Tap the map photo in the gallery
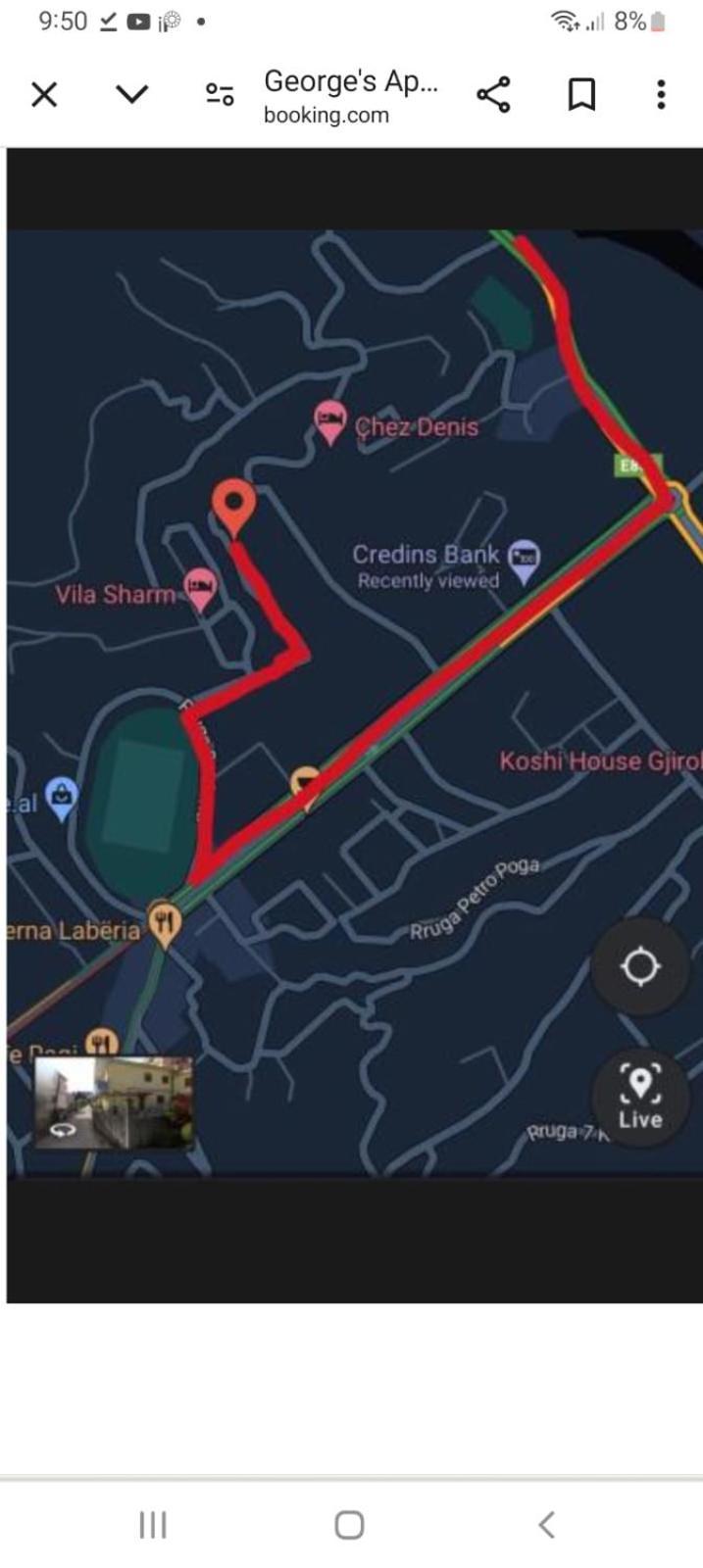The image size is (703, 1568). click(x=353, y=725)
